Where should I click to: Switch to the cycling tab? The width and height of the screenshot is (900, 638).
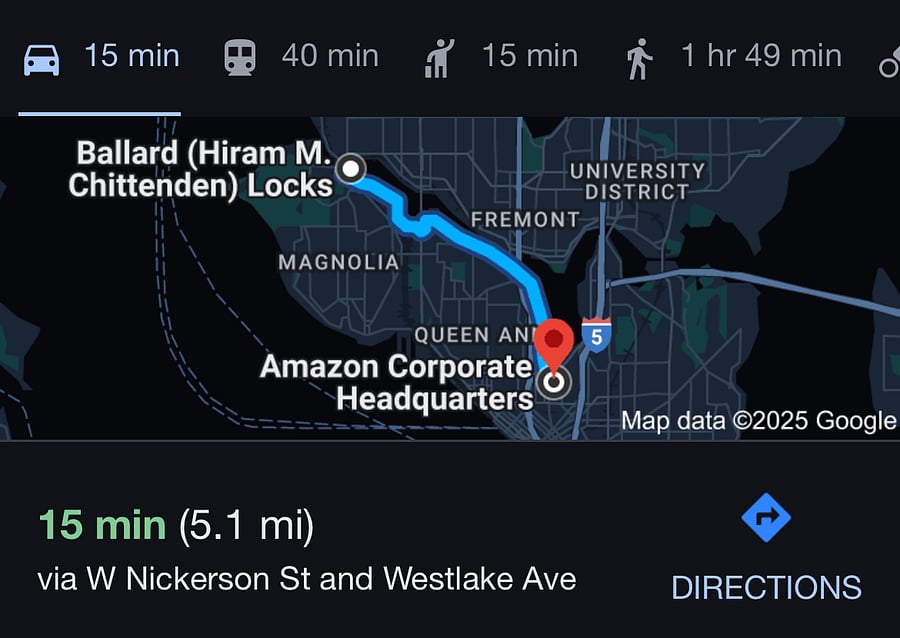click(x=888, y=62)
